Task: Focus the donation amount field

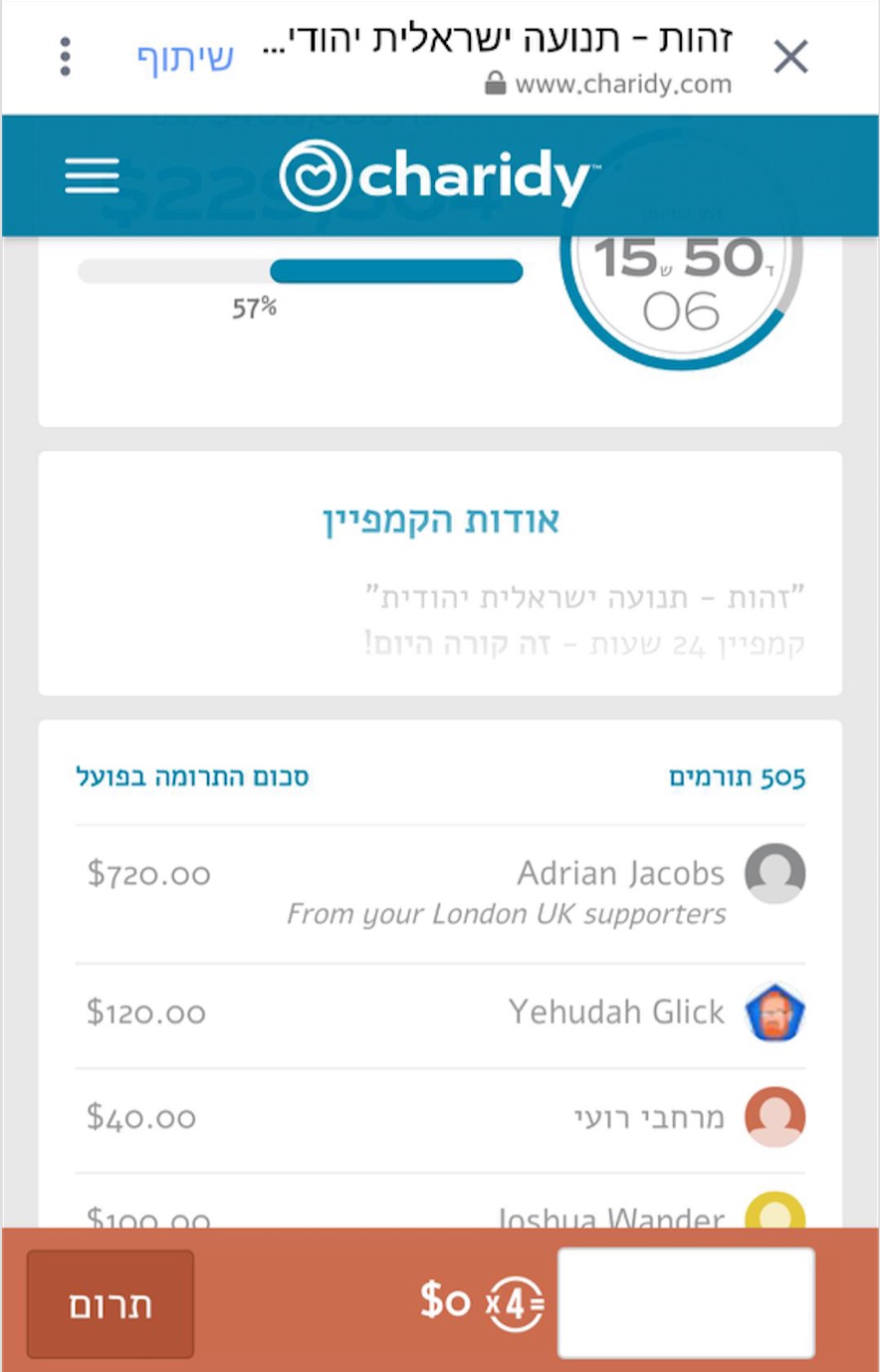Action: point(686,1302)
